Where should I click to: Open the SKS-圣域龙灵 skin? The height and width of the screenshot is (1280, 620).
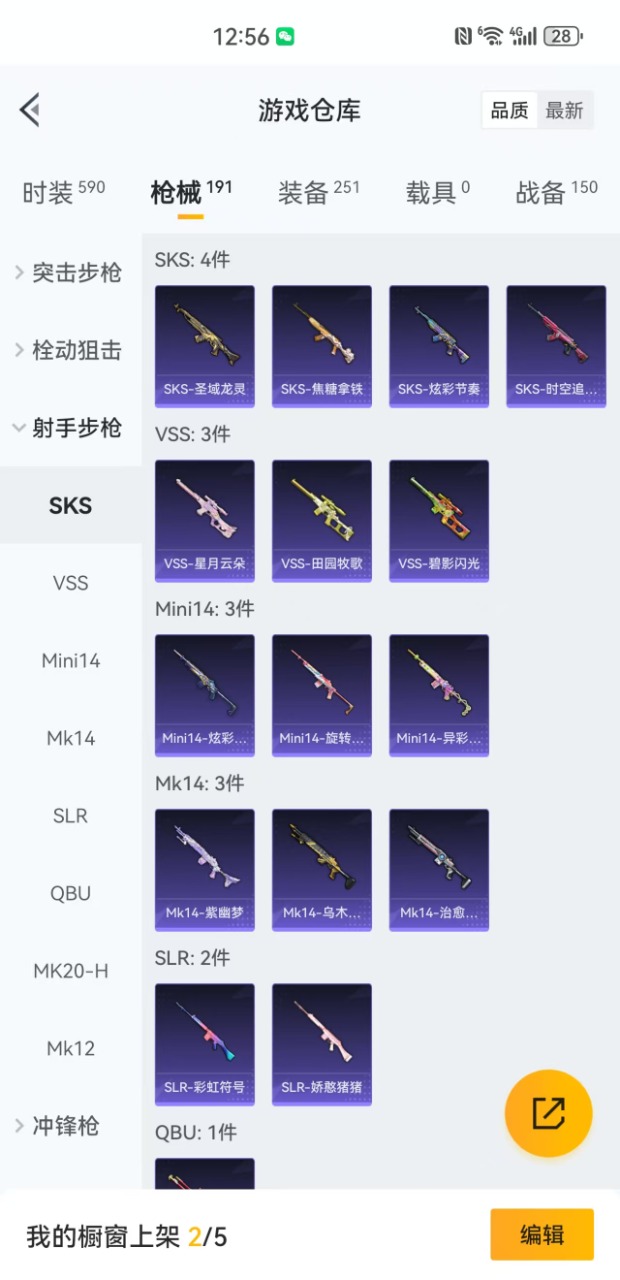click(x=205, y=346)
